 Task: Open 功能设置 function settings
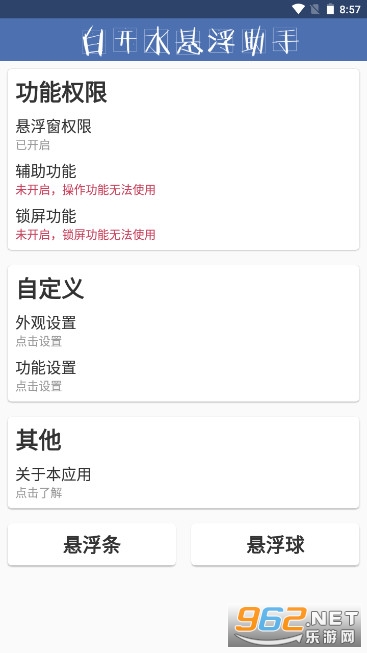point(183,376)
